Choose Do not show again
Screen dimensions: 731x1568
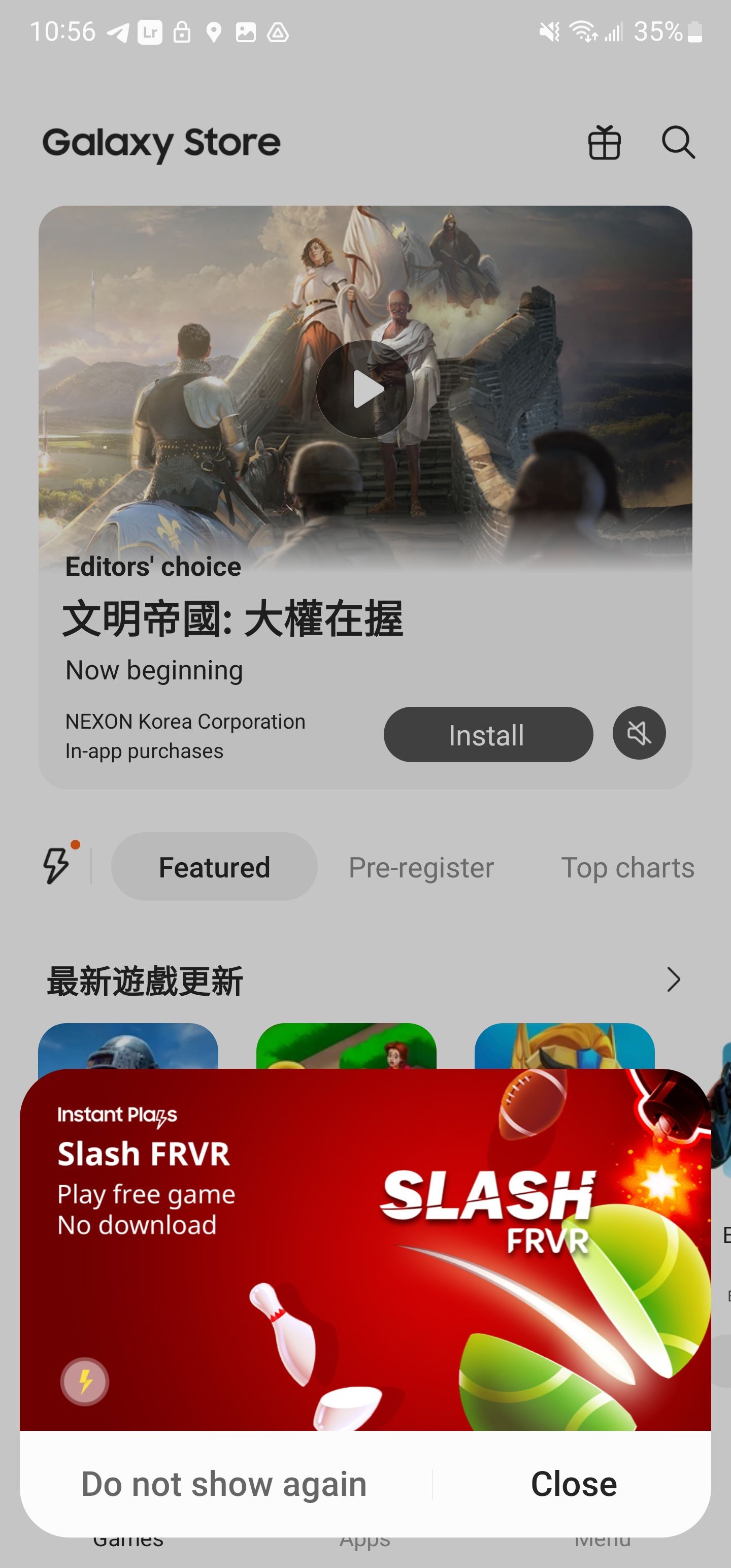tap(224, 1484)
